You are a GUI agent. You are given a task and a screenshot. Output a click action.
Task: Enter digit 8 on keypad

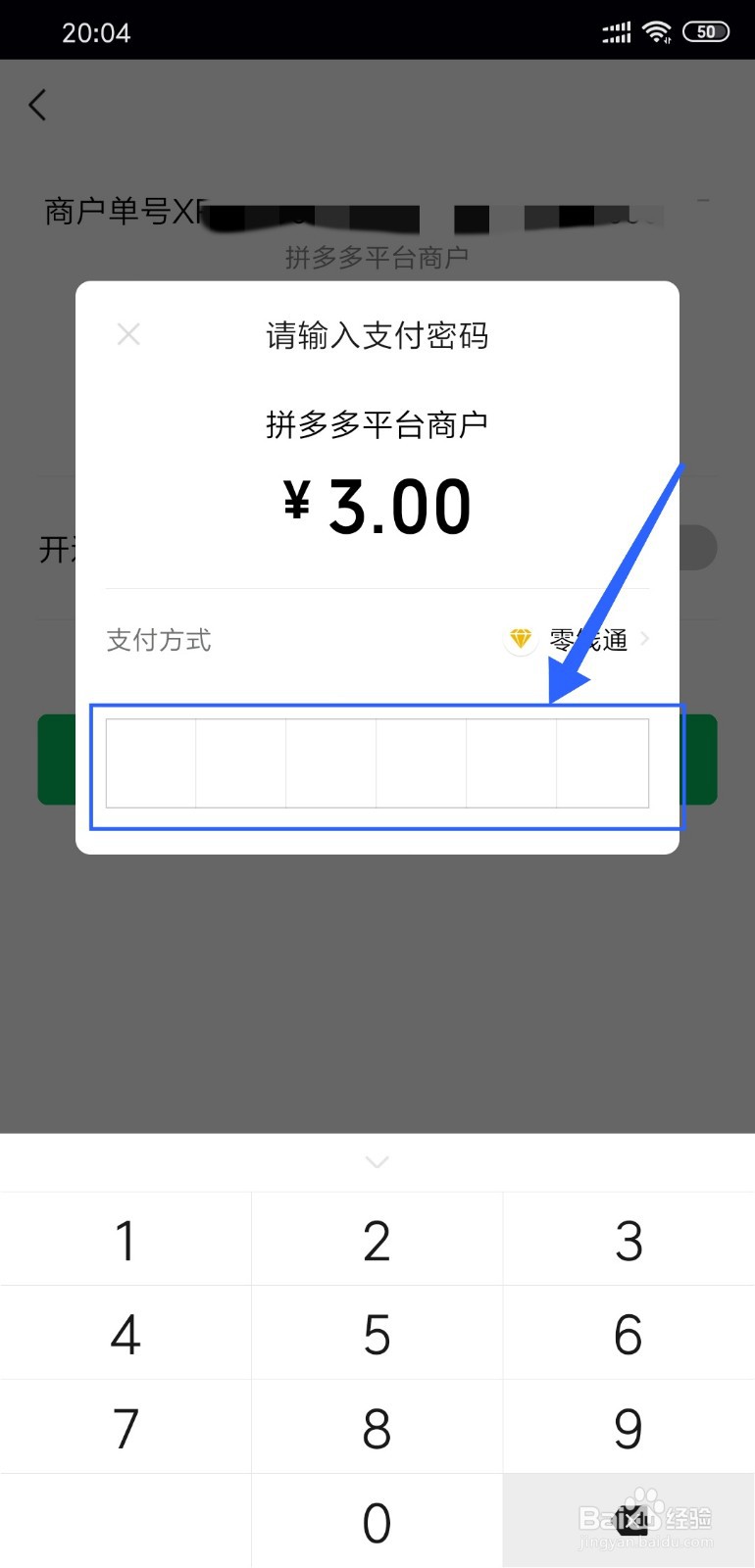click(x=377, y=1429)
